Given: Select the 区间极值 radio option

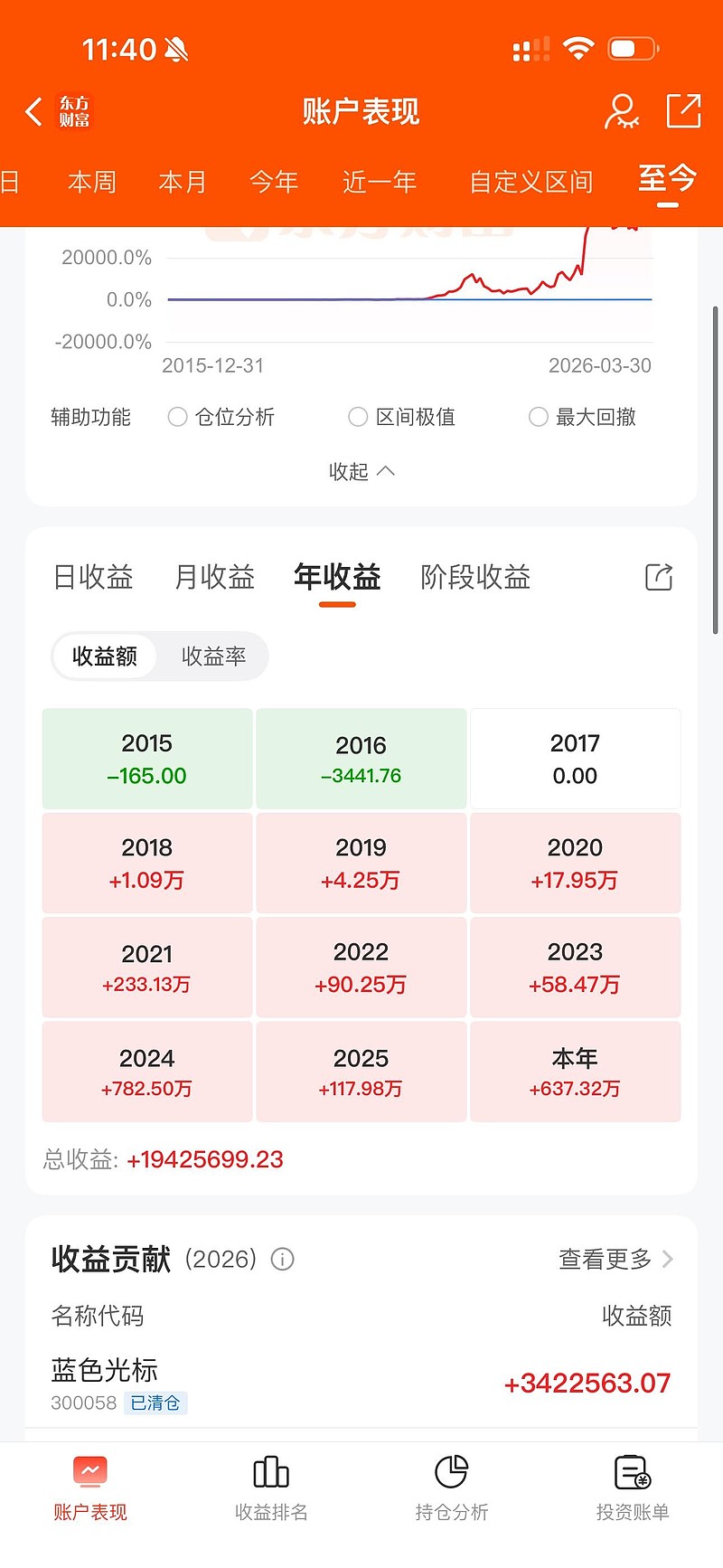Looking at the screenshot, I should click(358, 417).
